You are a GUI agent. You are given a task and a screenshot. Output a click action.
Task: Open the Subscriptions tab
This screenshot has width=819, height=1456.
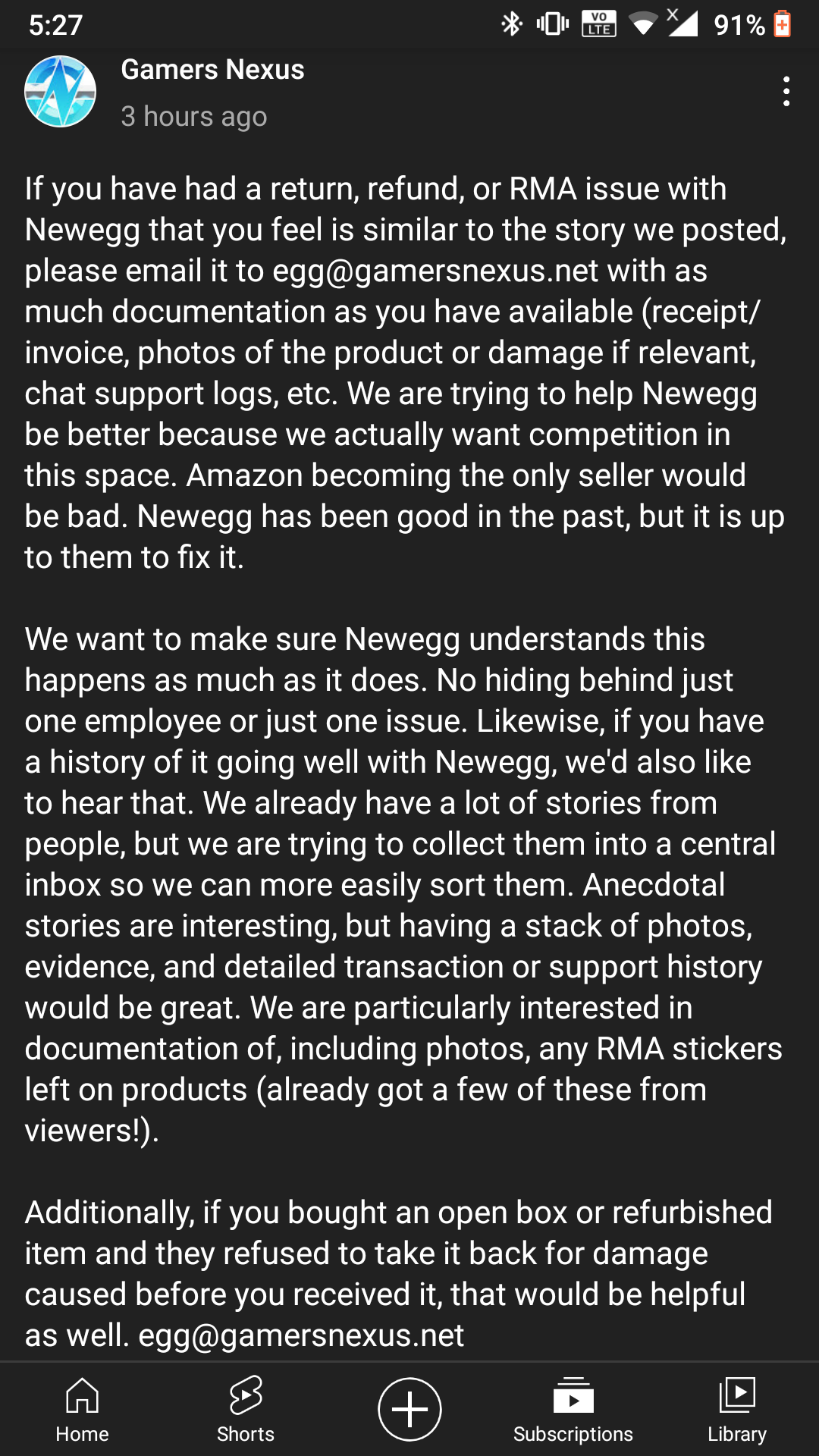click(x=573, y=1409)
